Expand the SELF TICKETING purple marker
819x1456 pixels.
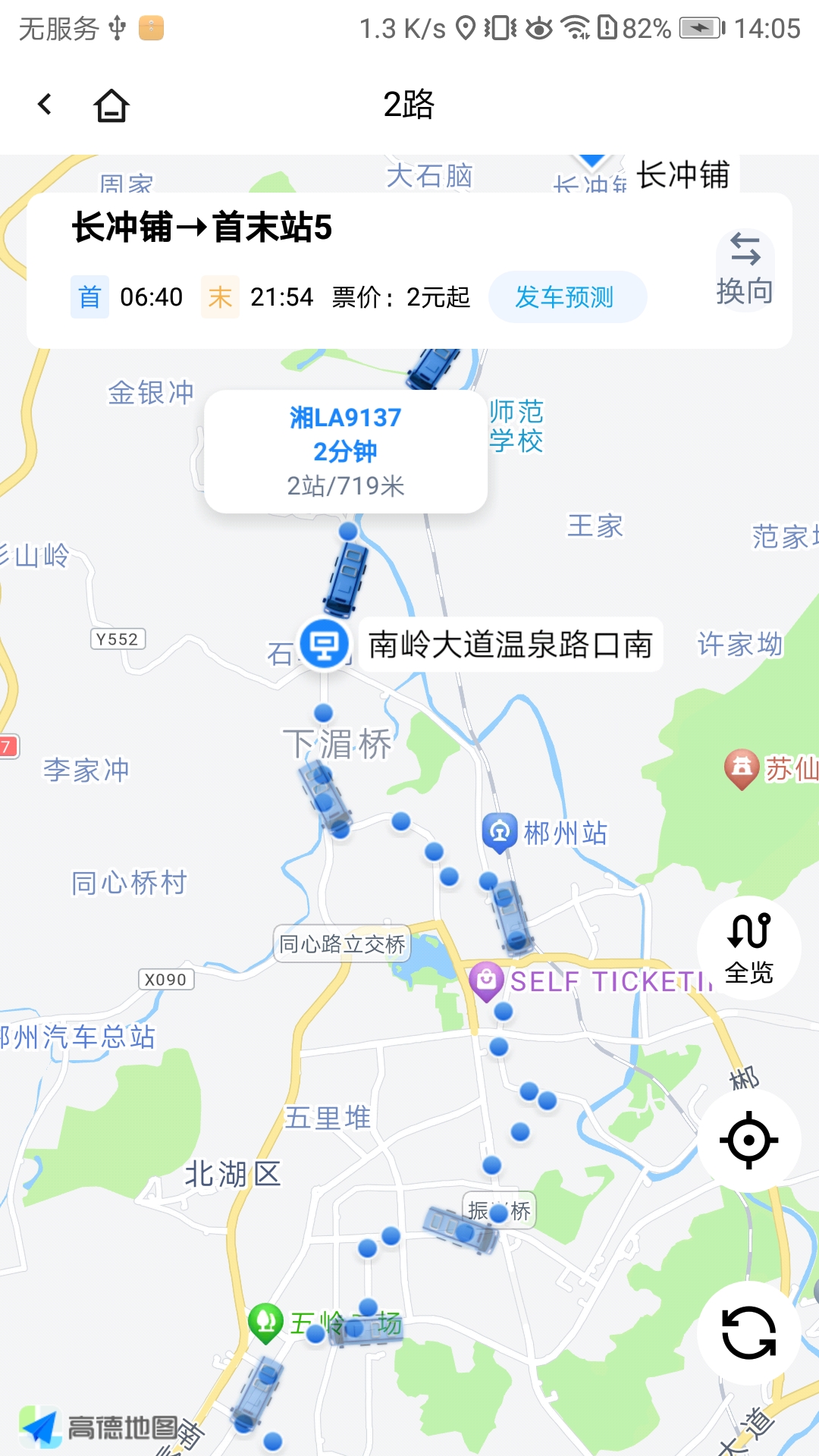pos(486,980)
